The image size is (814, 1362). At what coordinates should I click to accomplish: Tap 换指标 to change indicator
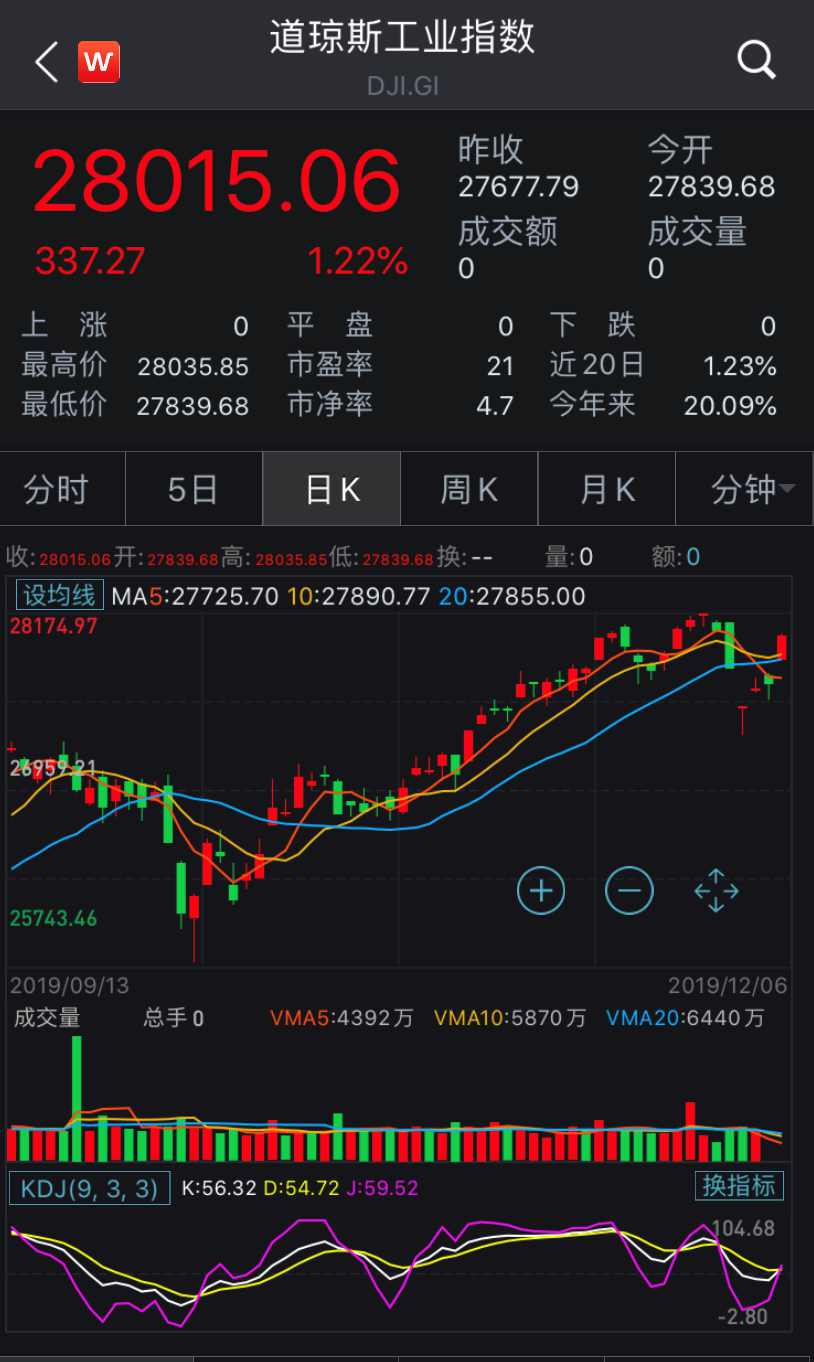(x=739, y=1186)
